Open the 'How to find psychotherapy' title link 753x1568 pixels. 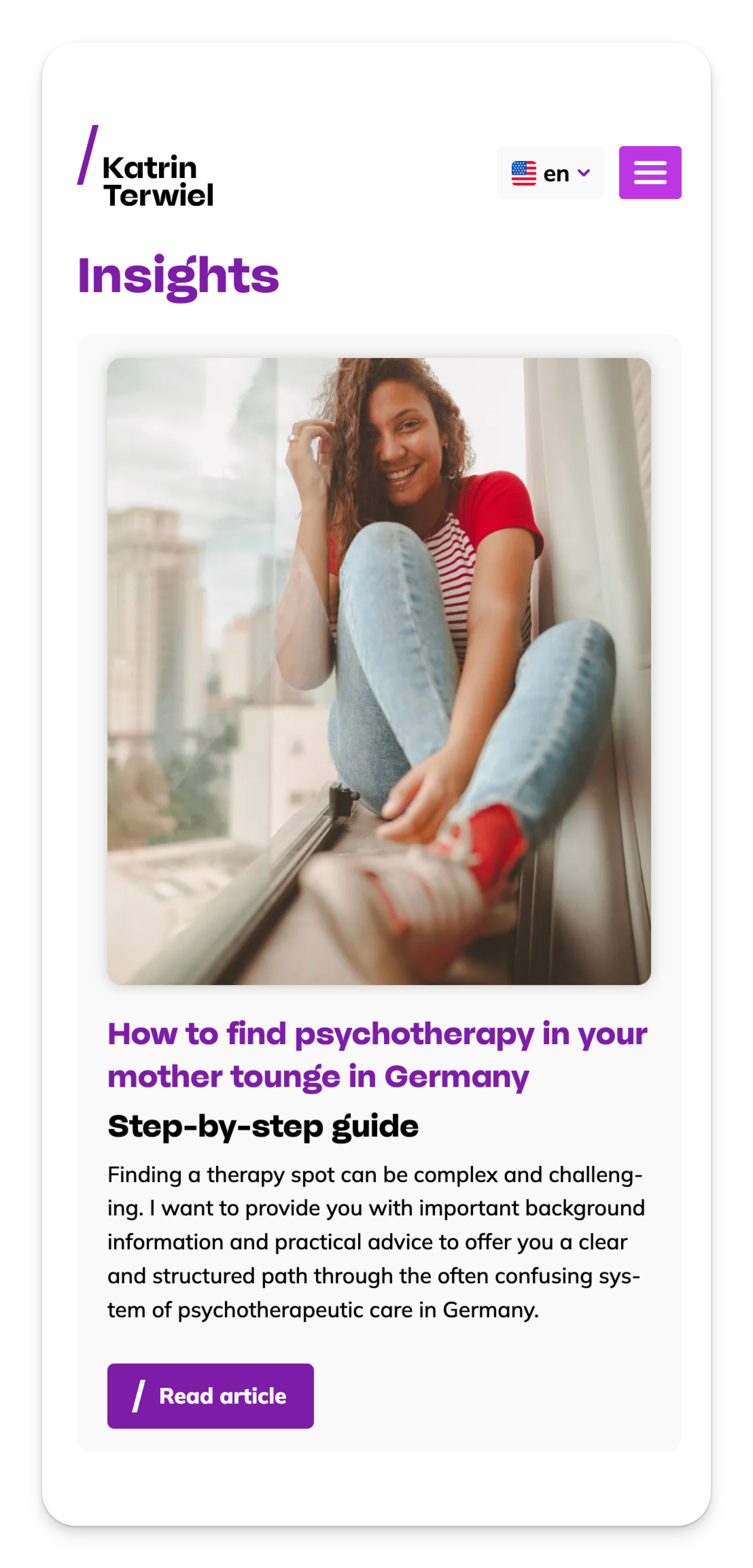(378, 1055)
